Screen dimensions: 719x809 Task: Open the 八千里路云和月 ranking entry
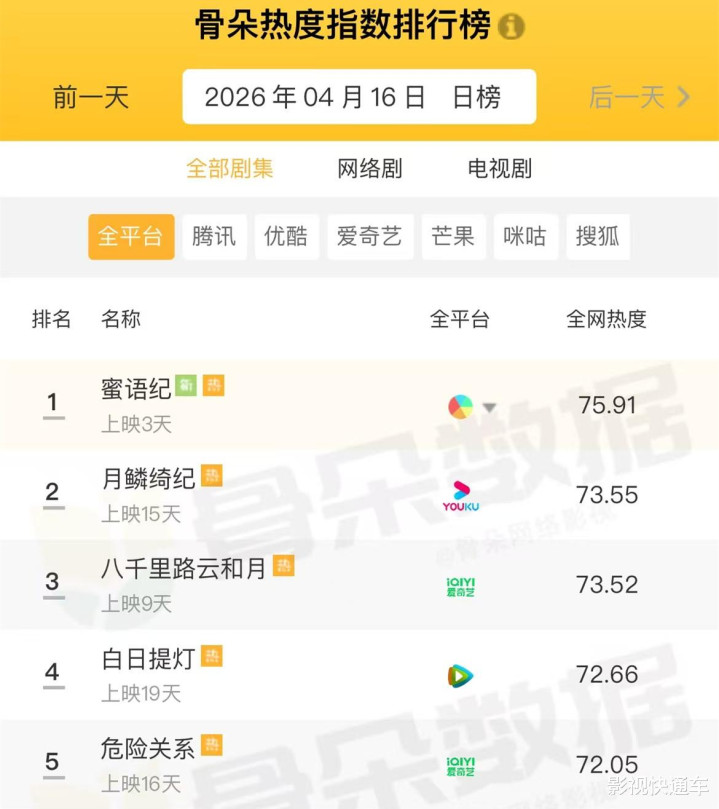(x=184, y=569)
